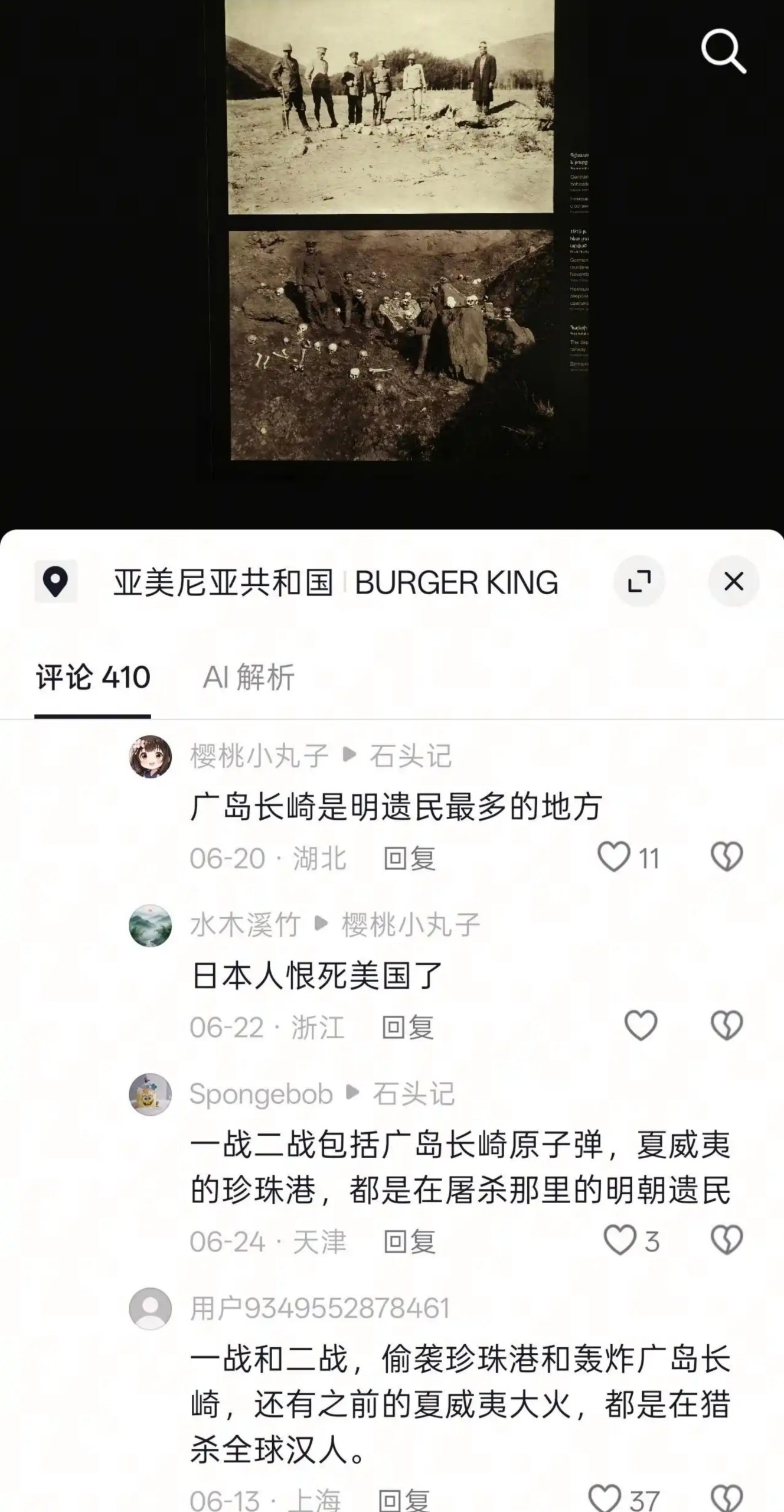Open Spongebob's profile avatar
The width and height of the screenshot is (784, 1512).
[151, 1094]
